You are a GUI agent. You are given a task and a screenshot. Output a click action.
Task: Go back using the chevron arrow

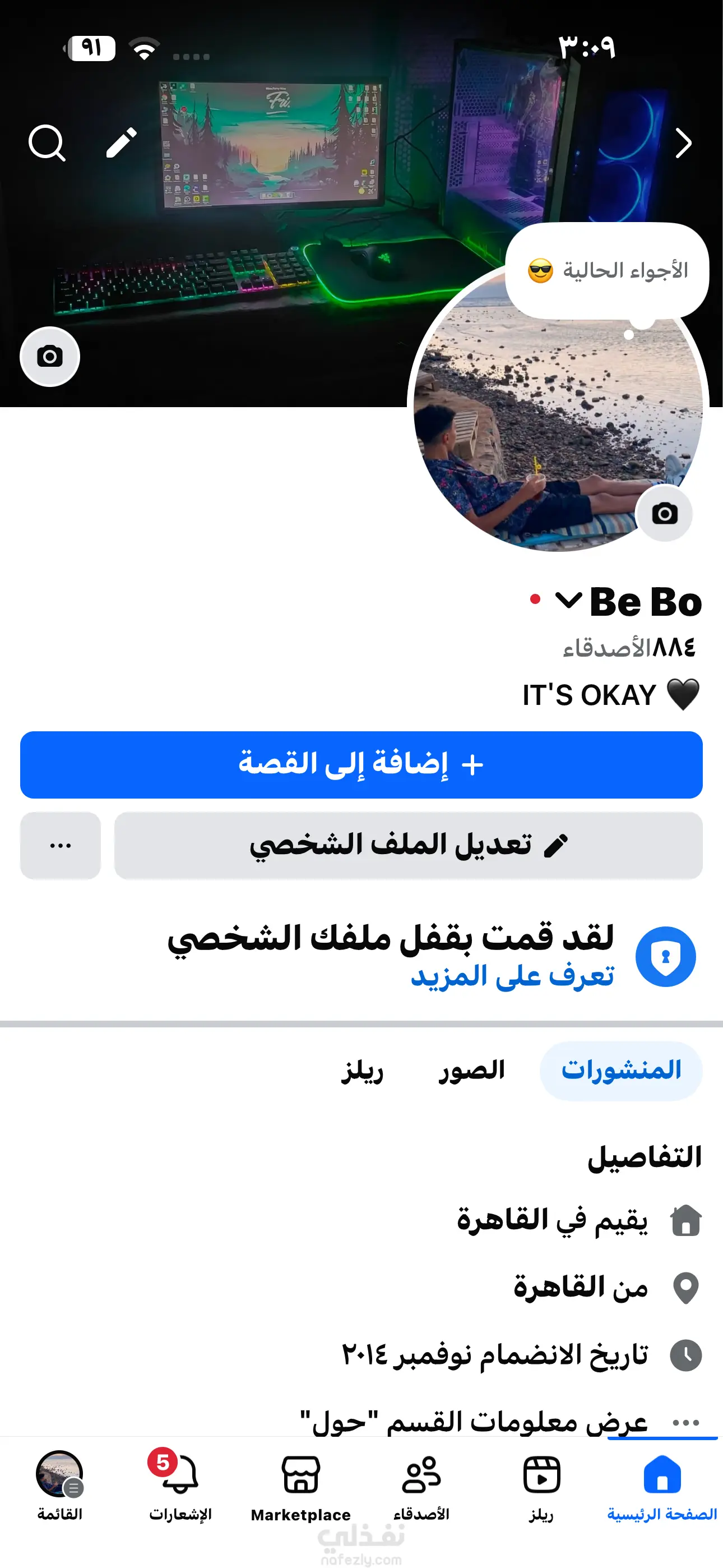tap(683, 144)
